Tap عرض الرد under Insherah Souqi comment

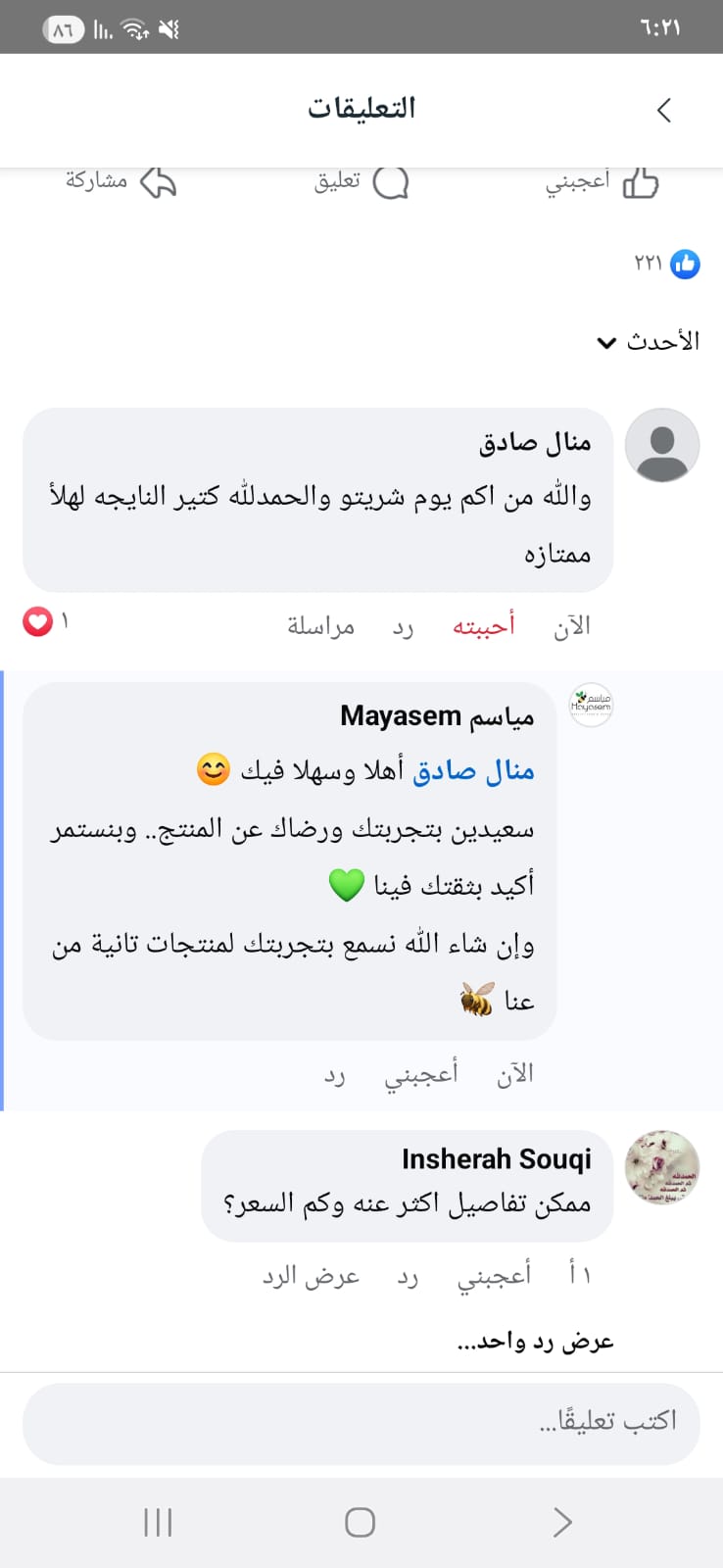tap(311, 1276)
